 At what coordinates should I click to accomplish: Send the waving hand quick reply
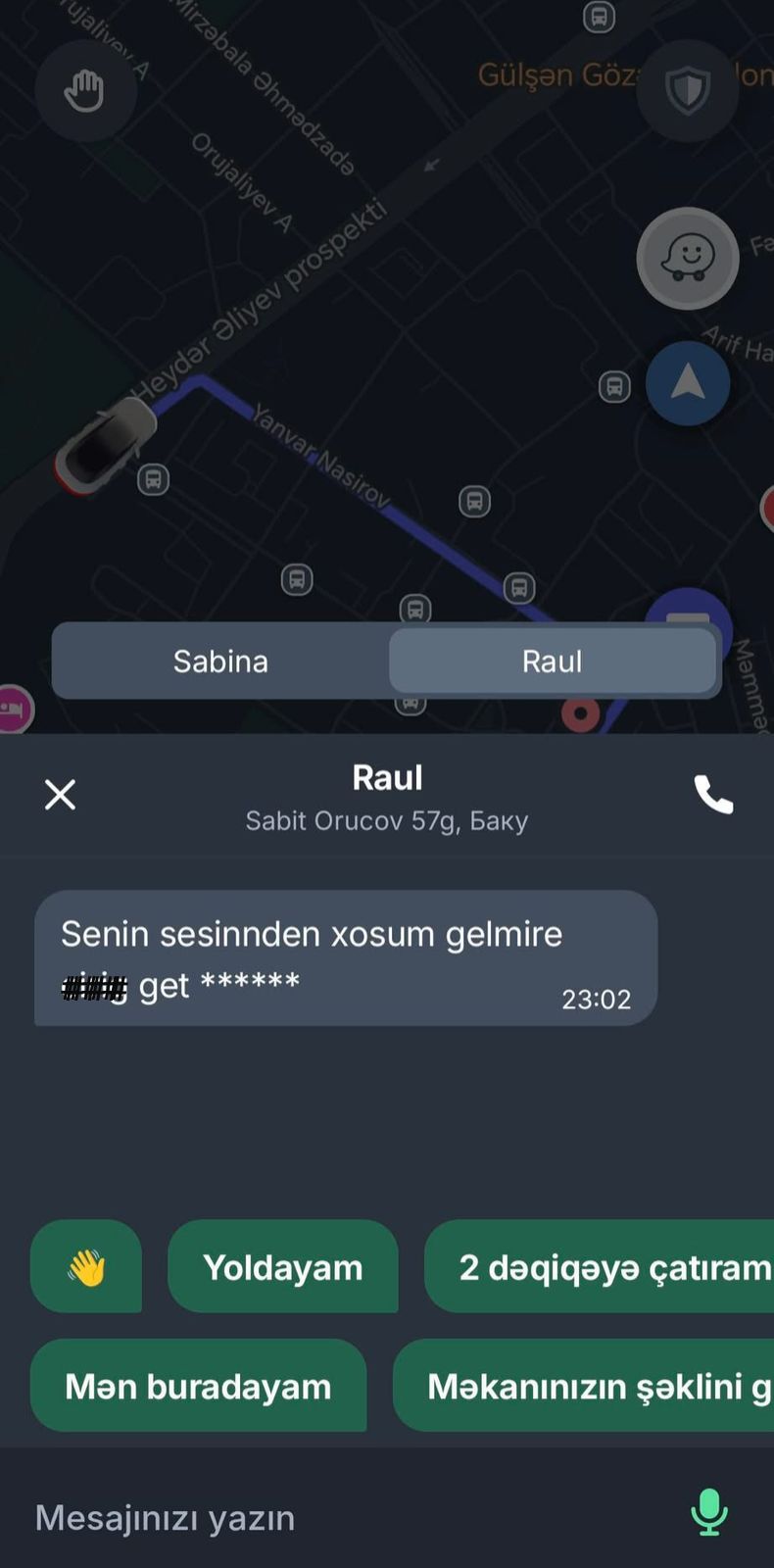point(86,1267)
